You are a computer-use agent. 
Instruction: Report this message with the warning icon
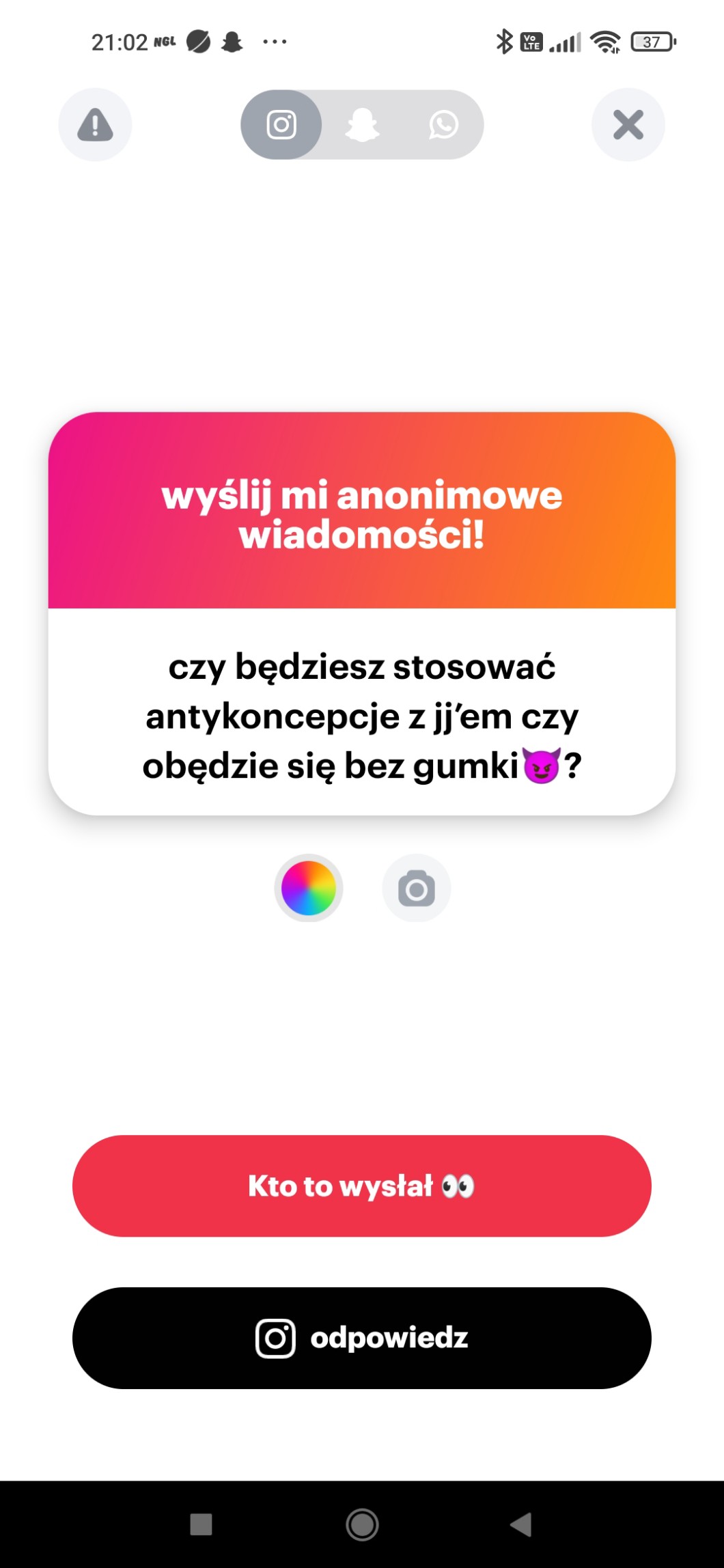pos(95,125)
